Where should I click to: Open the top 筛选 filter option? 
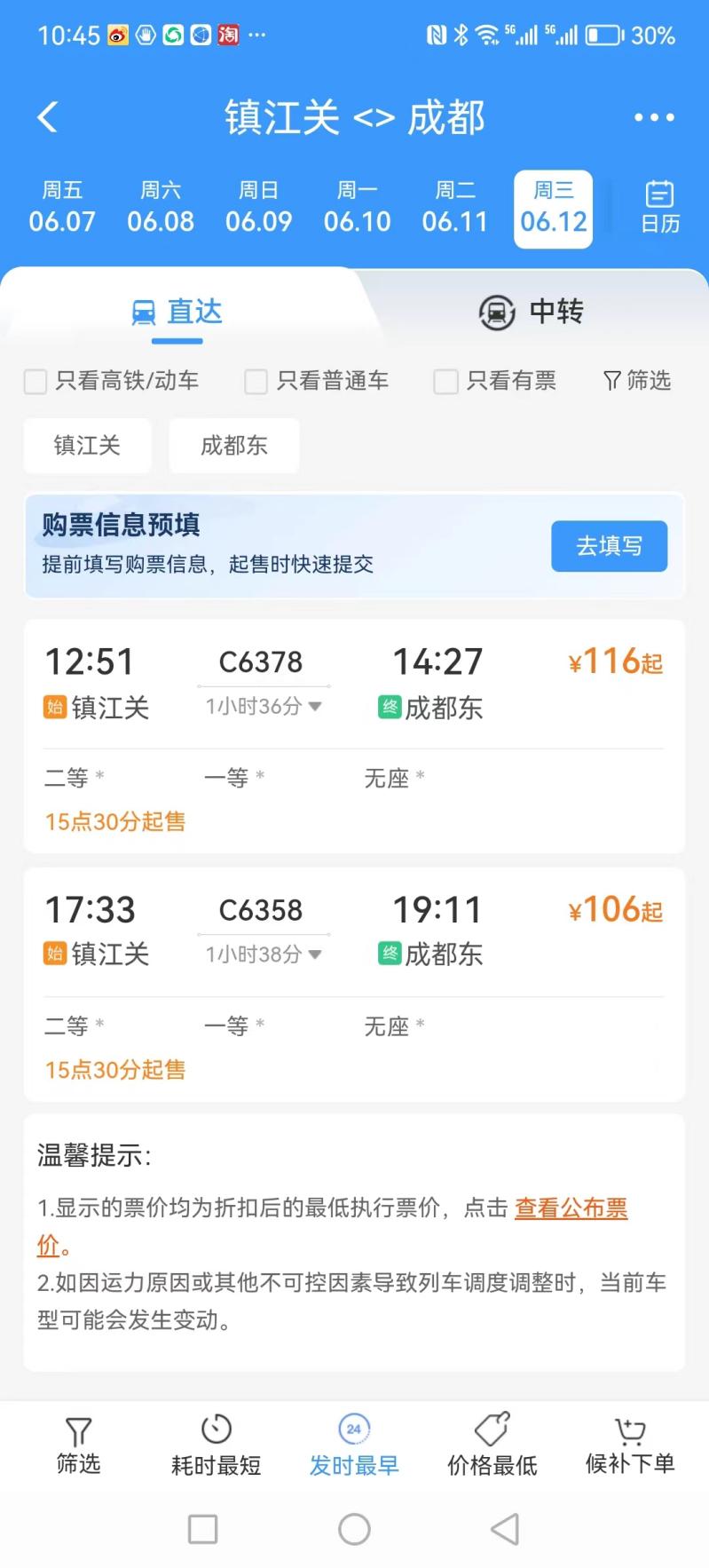click(636, 381)
